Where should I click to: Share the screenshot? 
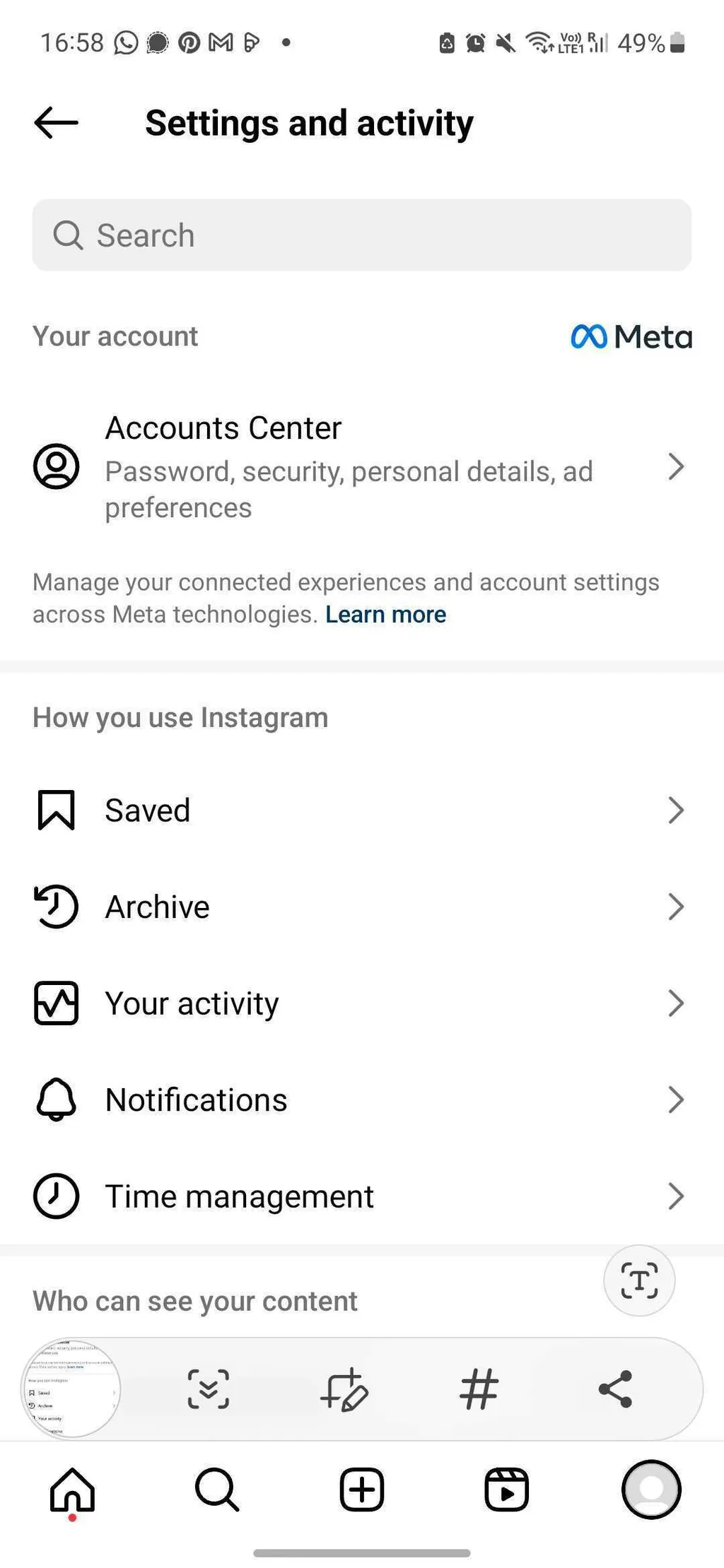pyautogui.click(x=615, y=1389)
